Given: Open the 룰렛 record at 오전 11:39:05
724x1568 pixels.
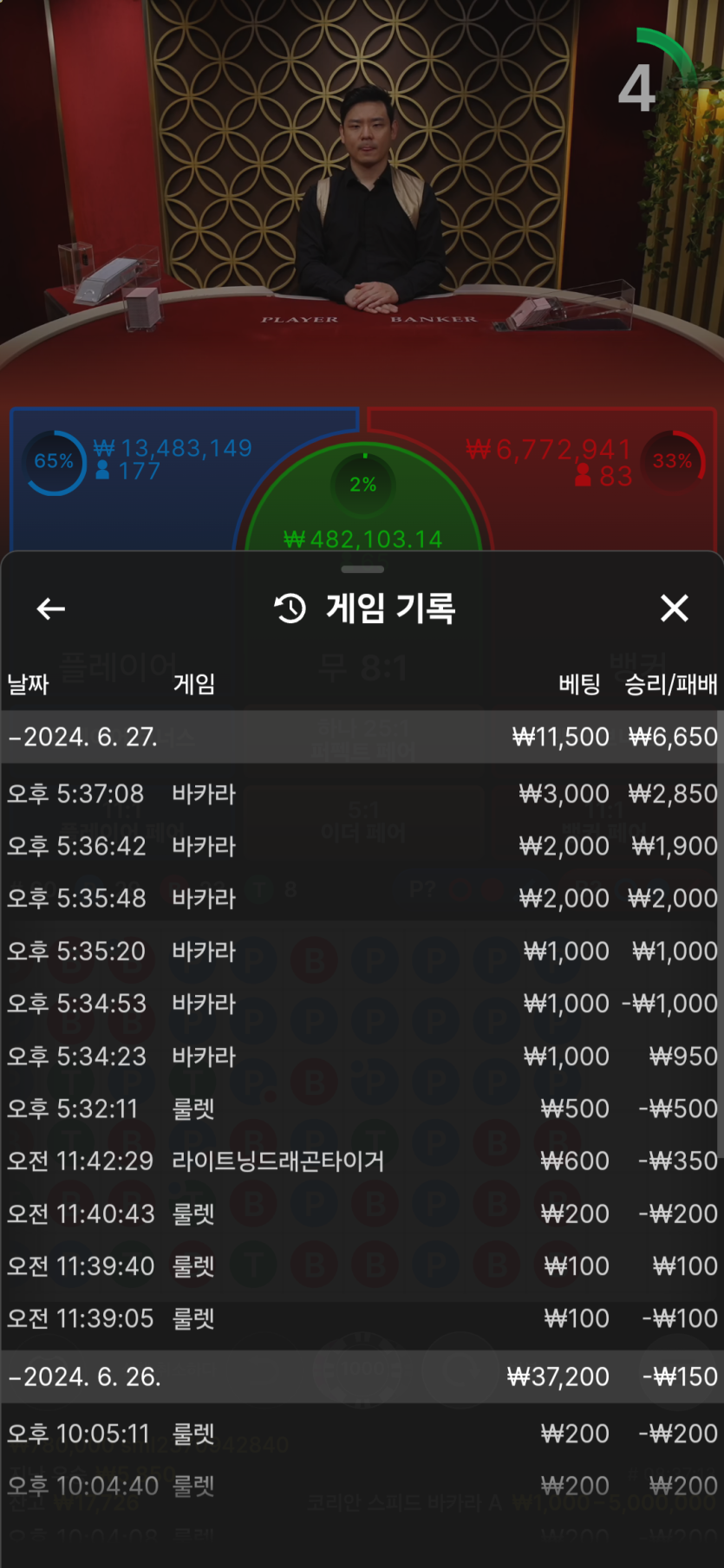Looking at the screenshot, I should click(x=362, y=1318).
